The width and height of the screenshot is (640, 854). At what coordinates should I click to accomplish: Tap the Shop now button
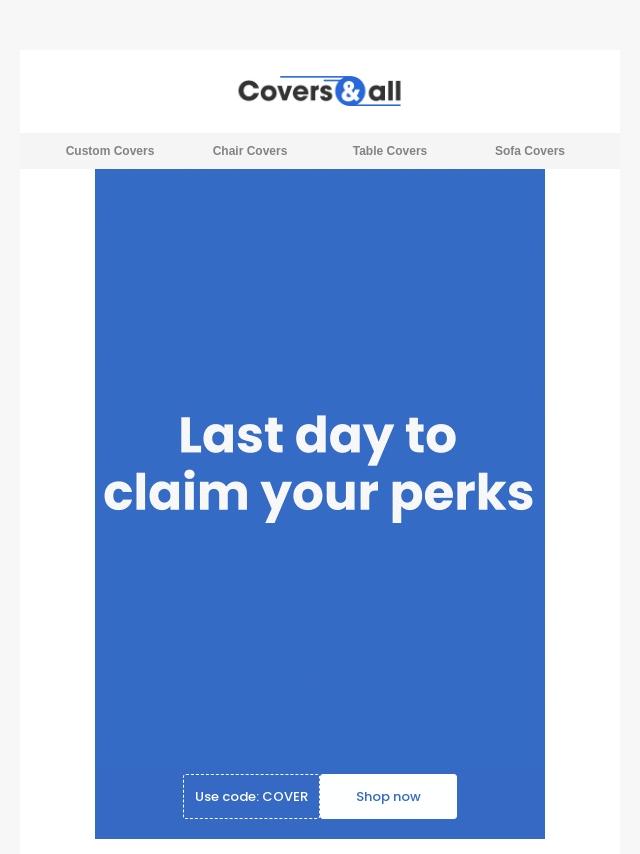tap(388, 796)
